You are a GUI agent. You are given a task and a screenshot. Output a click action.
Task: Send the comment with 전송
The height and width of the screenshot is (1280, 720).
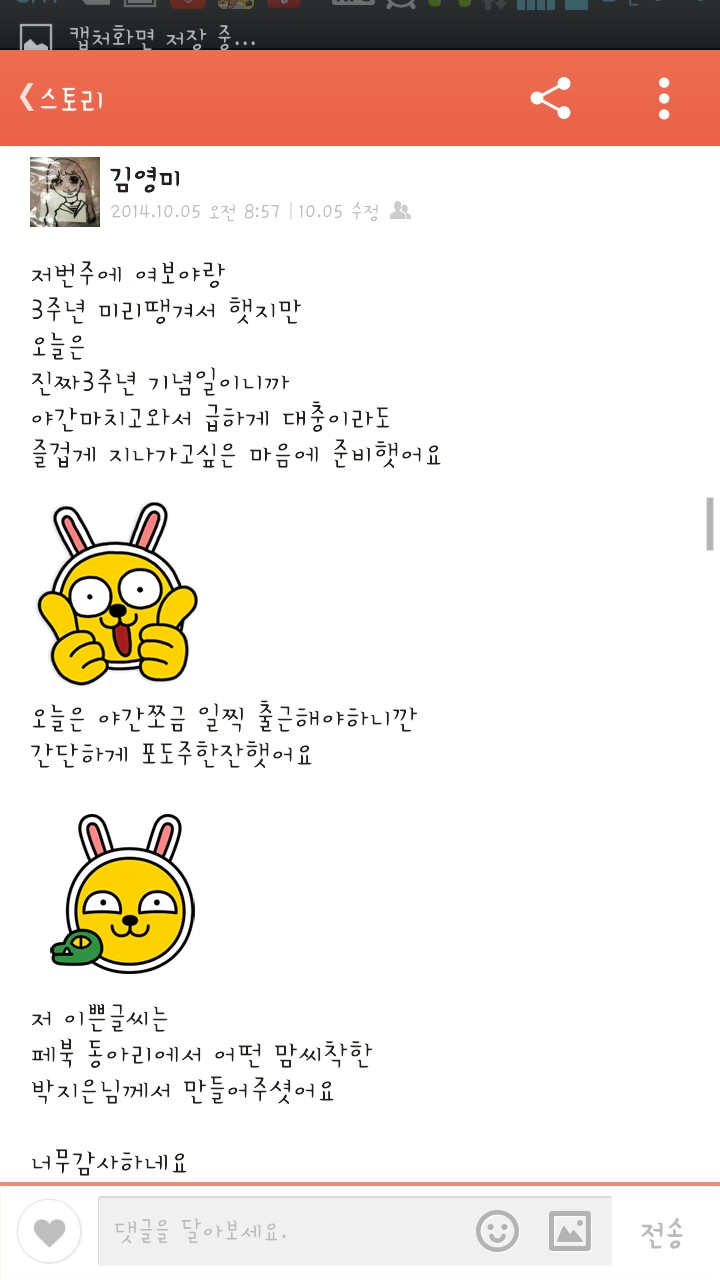tap(662, 1233)
